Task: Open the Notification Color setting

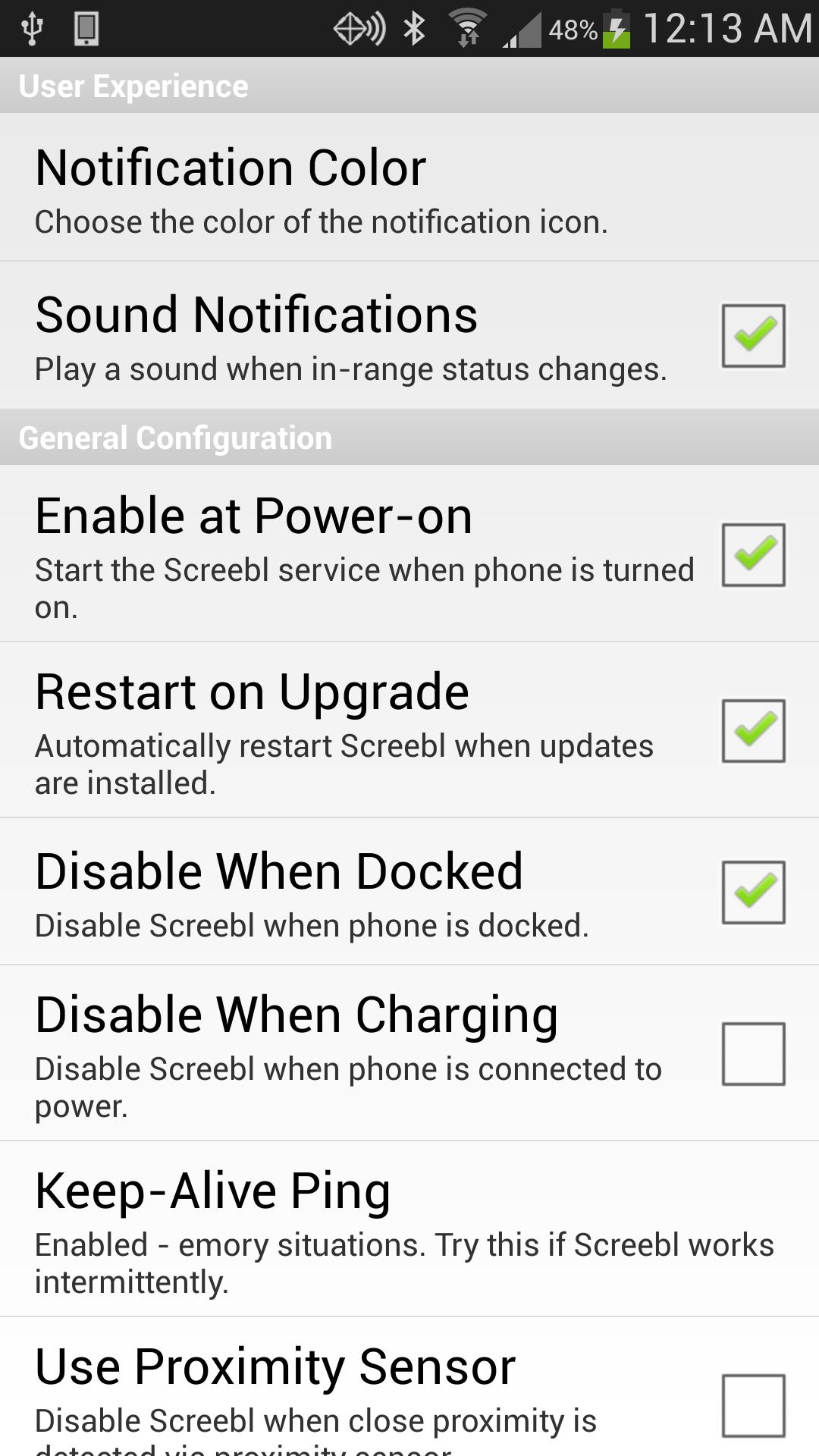Action: [x=409, y=188]
